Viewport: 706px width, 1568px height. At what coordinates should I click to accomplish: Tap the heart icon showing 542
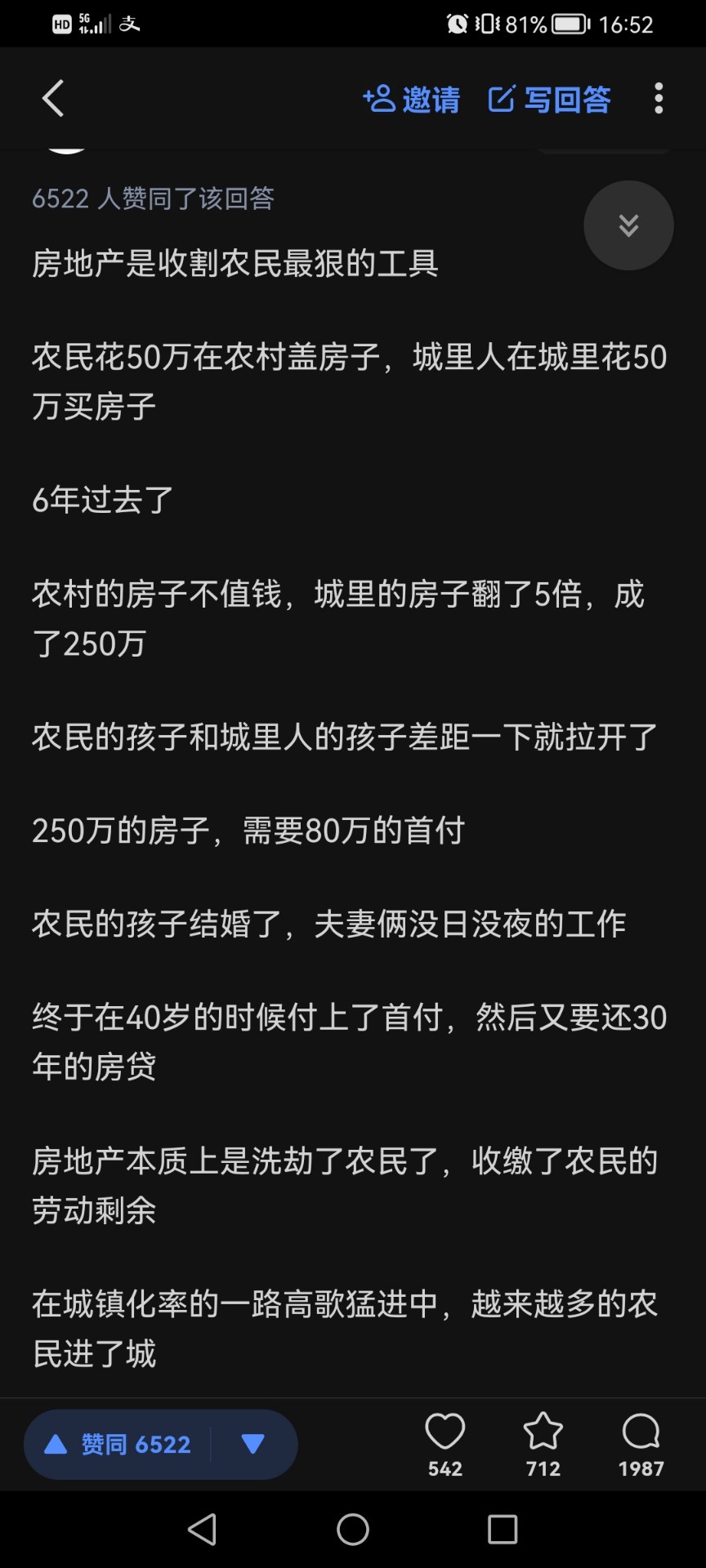click(x=445, y=1445)
